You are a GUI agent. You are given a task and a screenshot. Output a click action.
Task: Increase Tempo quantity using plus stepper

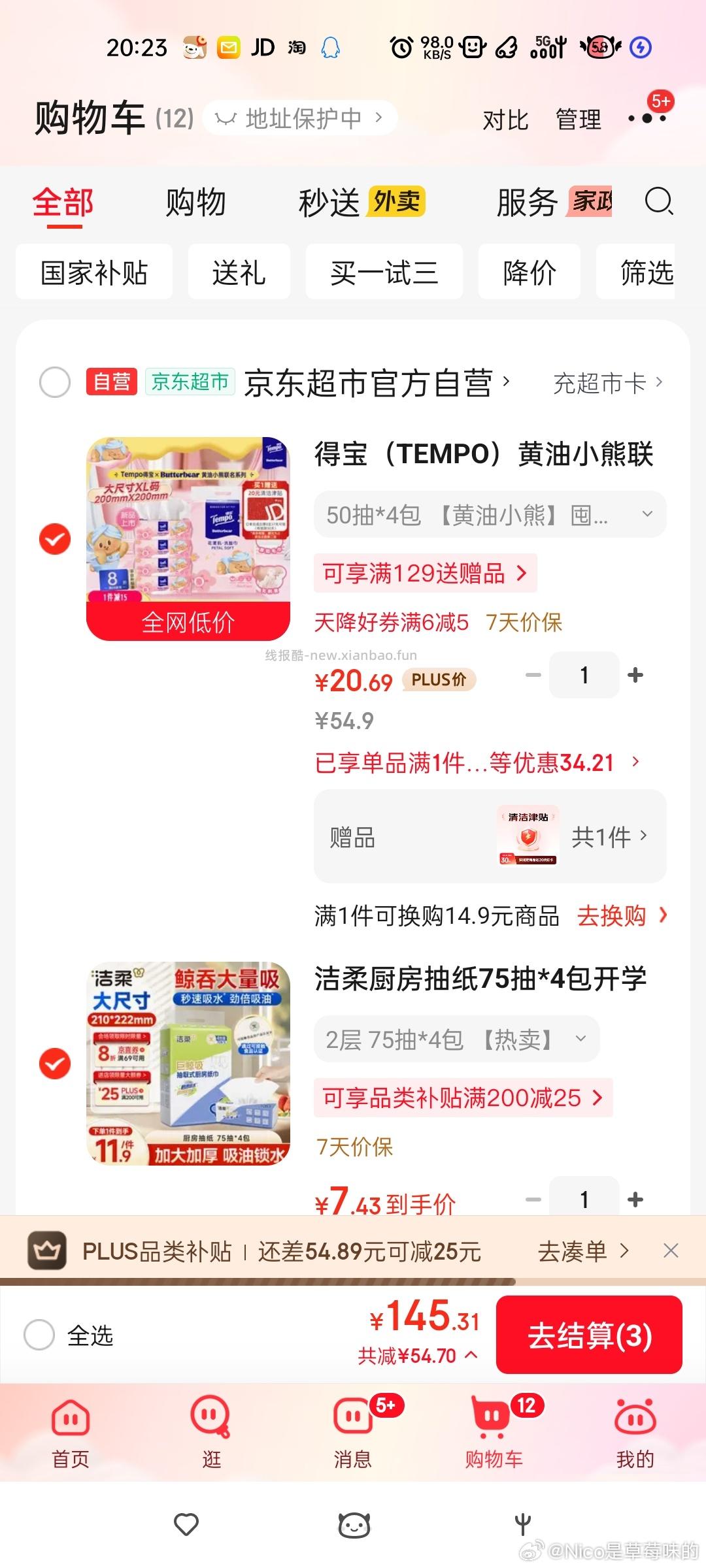(634, 676)
